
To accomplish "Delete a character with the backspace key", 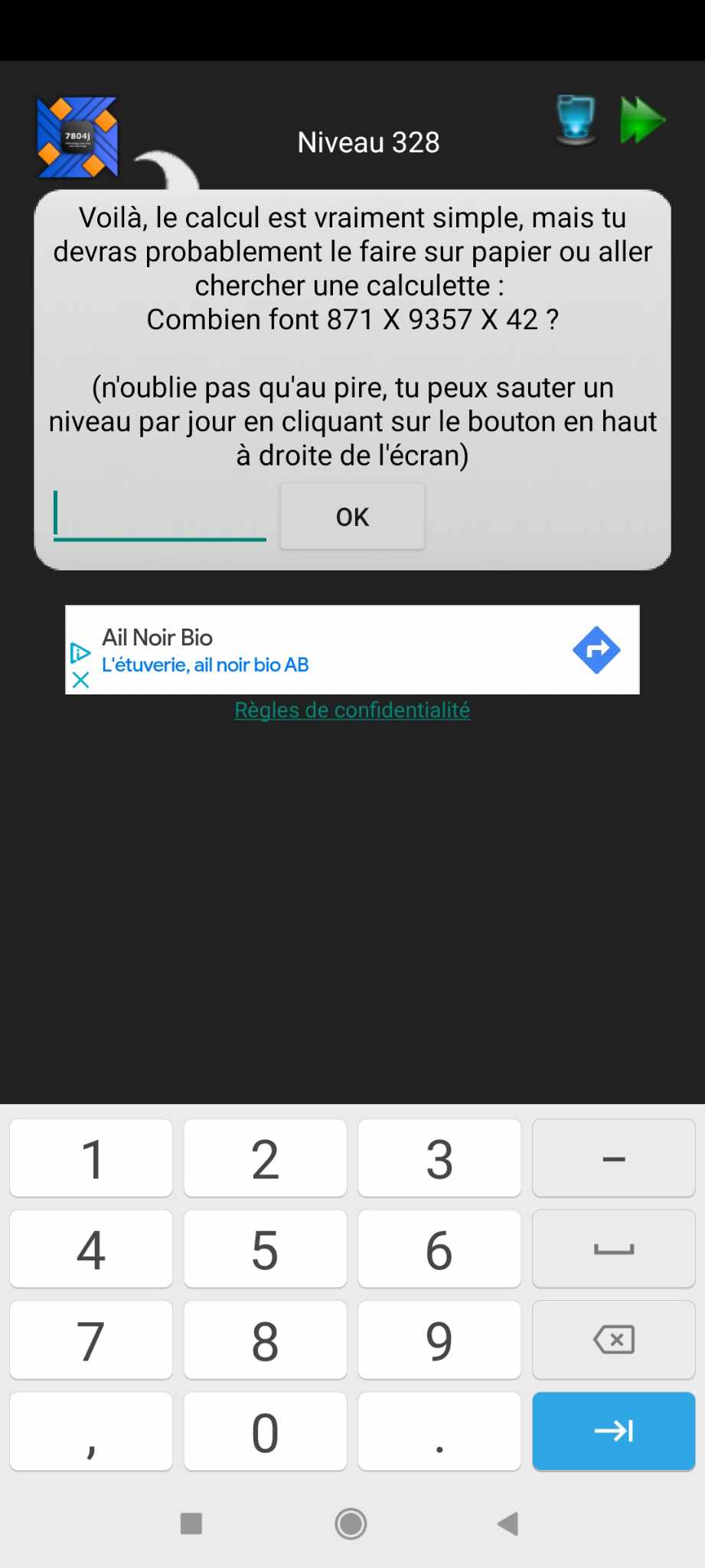I will pyautogui.click(x=613, y=1340).
